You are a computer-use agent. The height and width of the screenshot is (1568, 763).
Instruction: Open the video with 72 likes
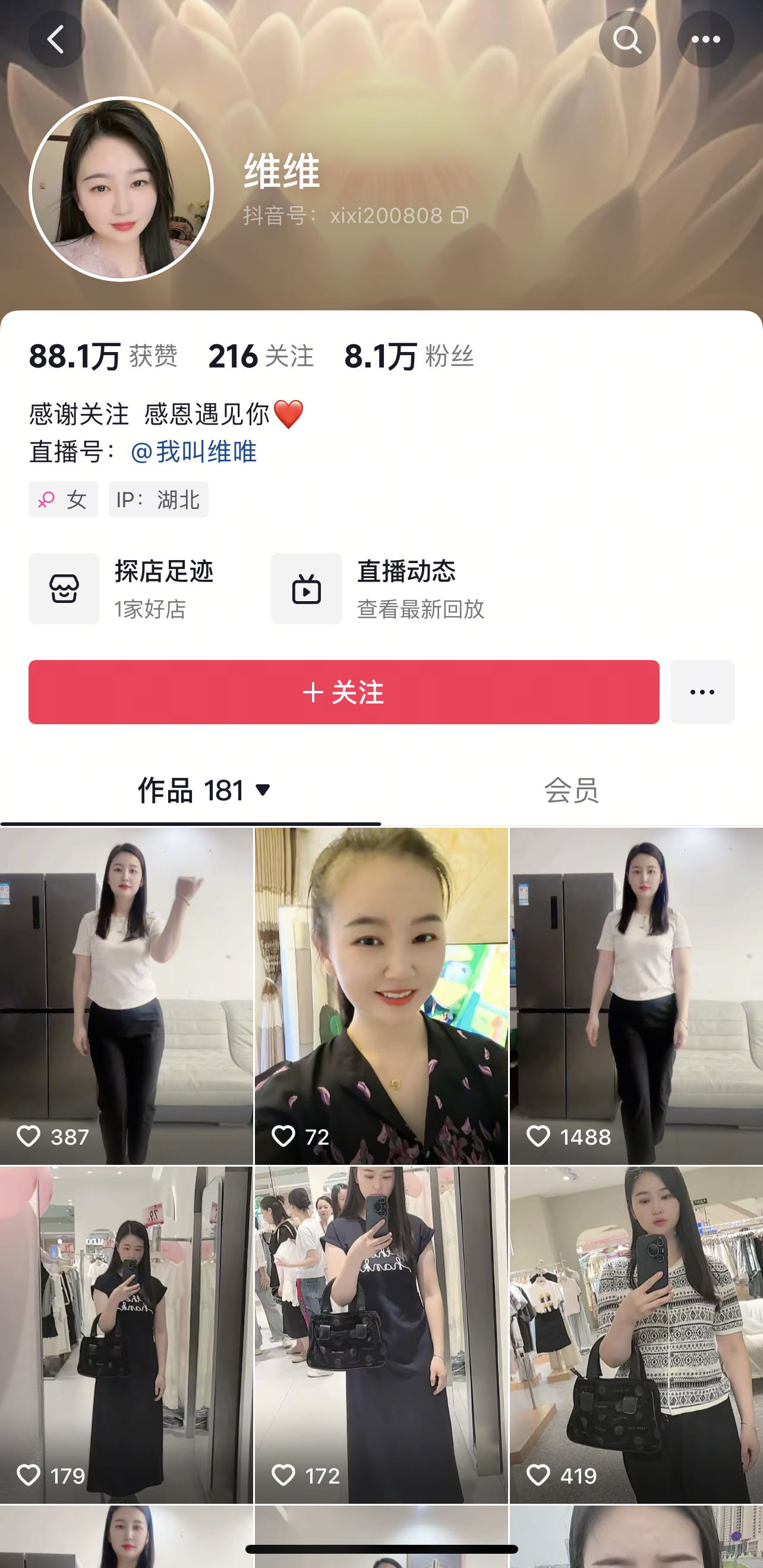pos(381,995)
